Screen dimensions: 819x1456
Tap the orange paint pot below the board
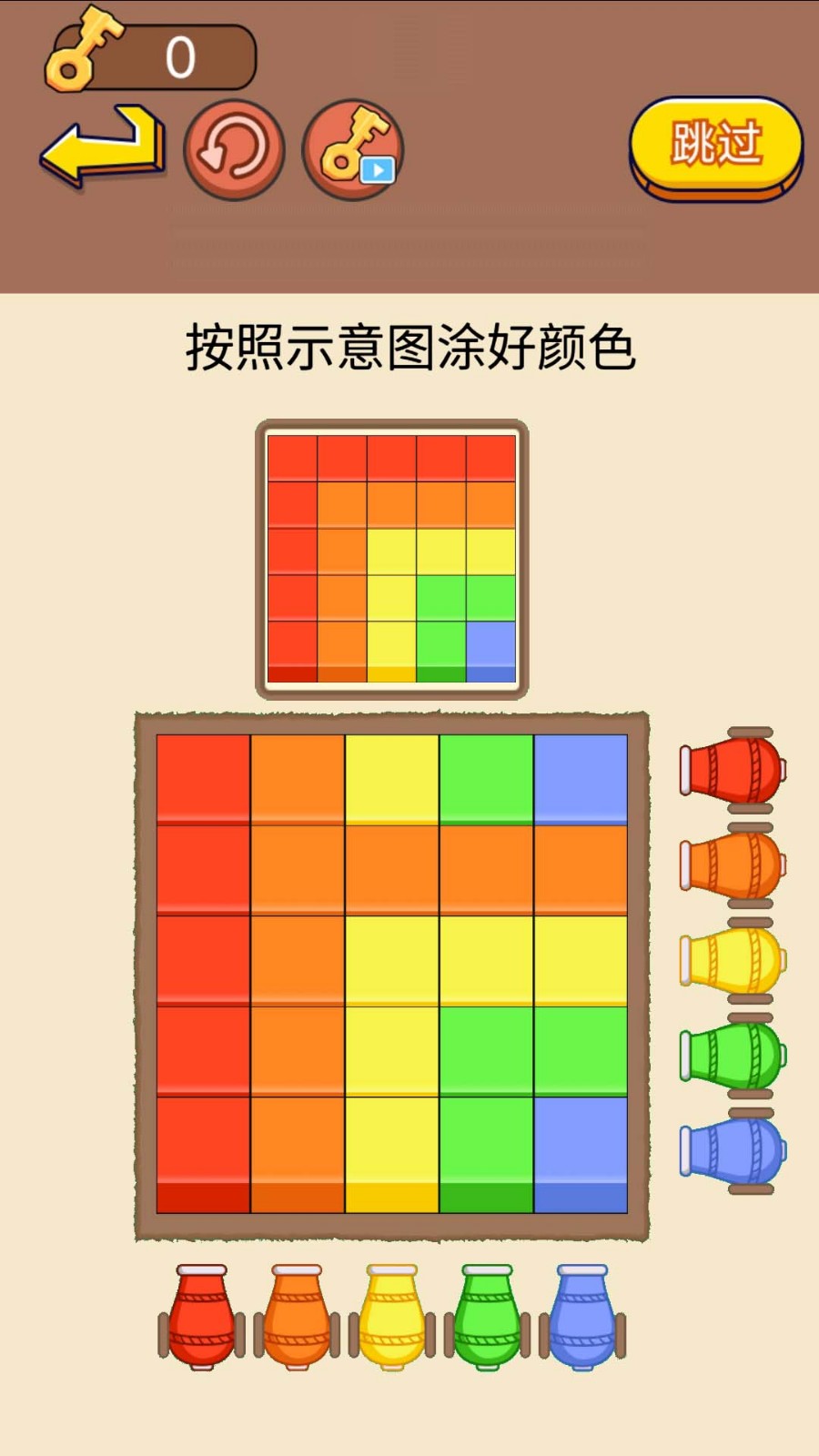pyautogui.click(x=297, y=1317)
